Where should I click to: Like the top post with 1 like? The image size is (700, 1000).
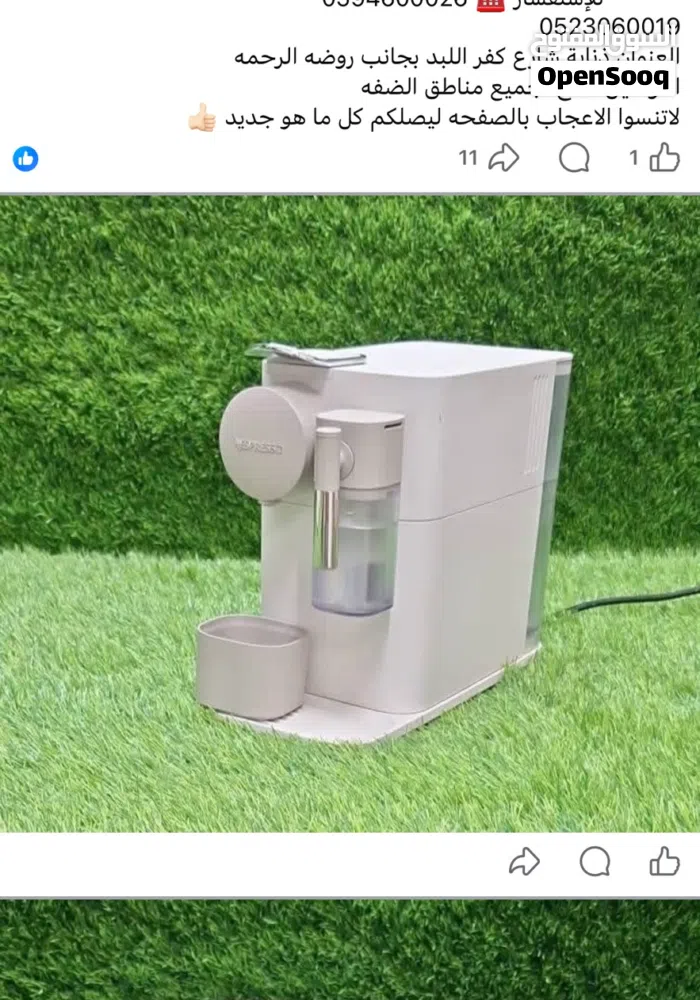(x=664, y=157)
